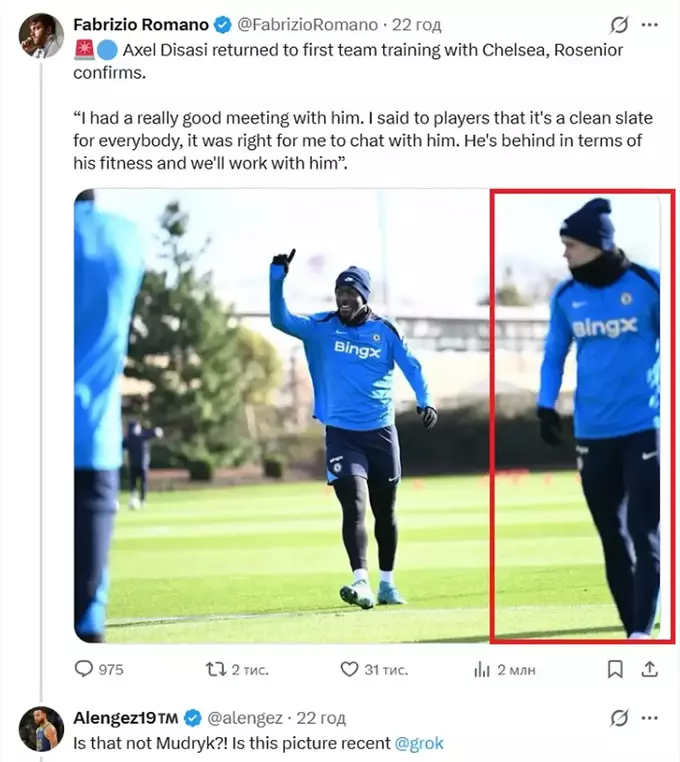The image size is (680, 762).
Task: Open the left training photo
Action: tap(280, 415)
